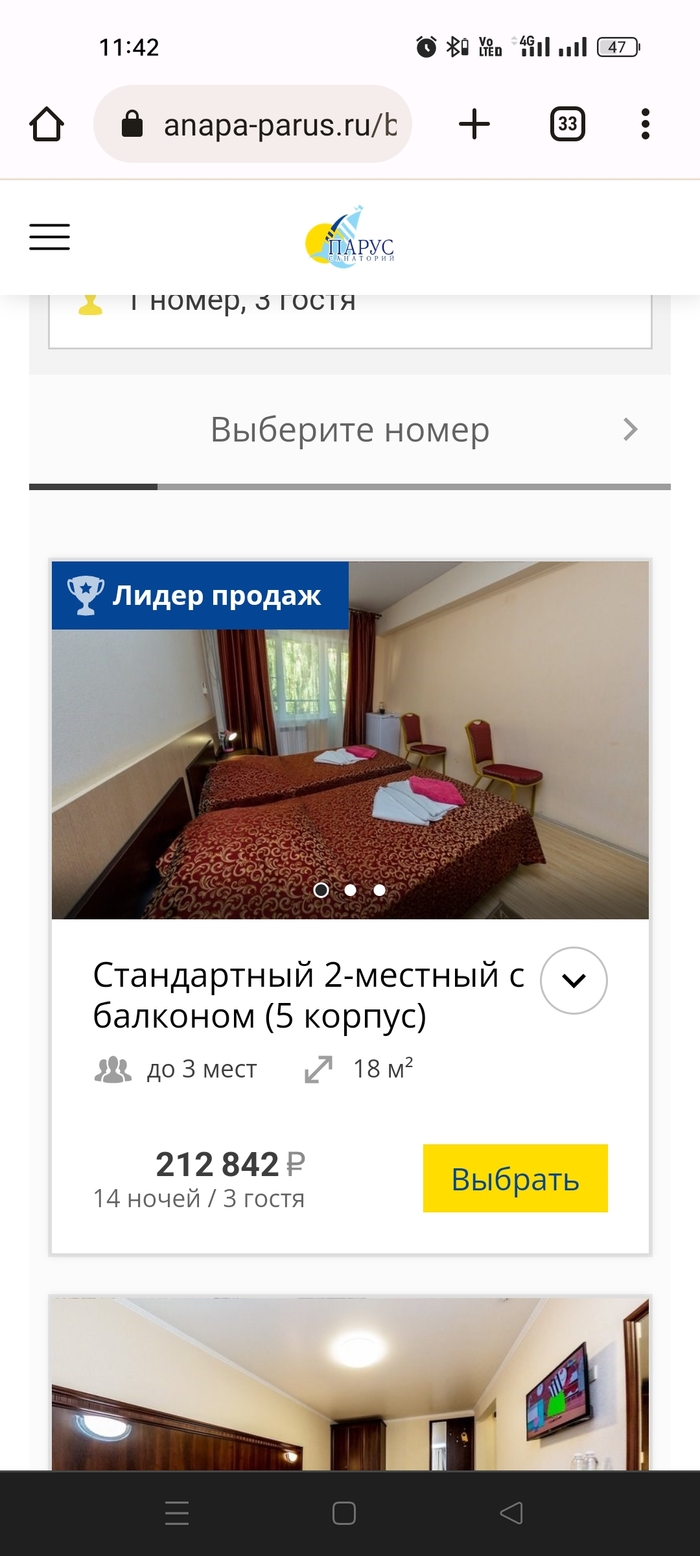This screenshot has height=1556, width=700.
Task: Open the Стандартный 2-местный room photo
Action: click(x=350, y=760)
